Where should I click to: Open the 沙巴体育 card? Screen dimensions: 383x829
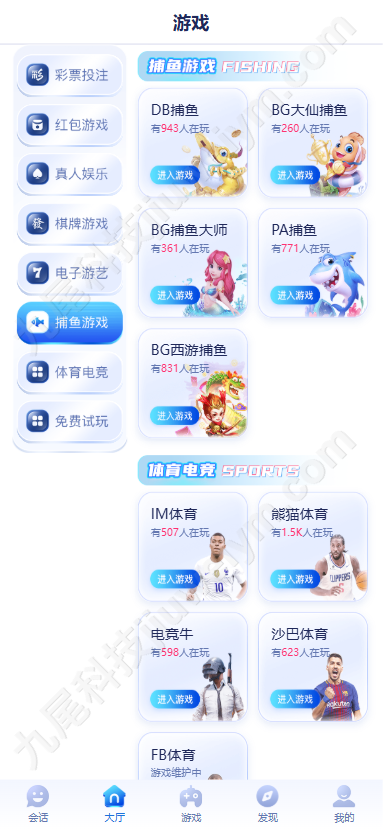pyautogui.click(x=313, y=667)
